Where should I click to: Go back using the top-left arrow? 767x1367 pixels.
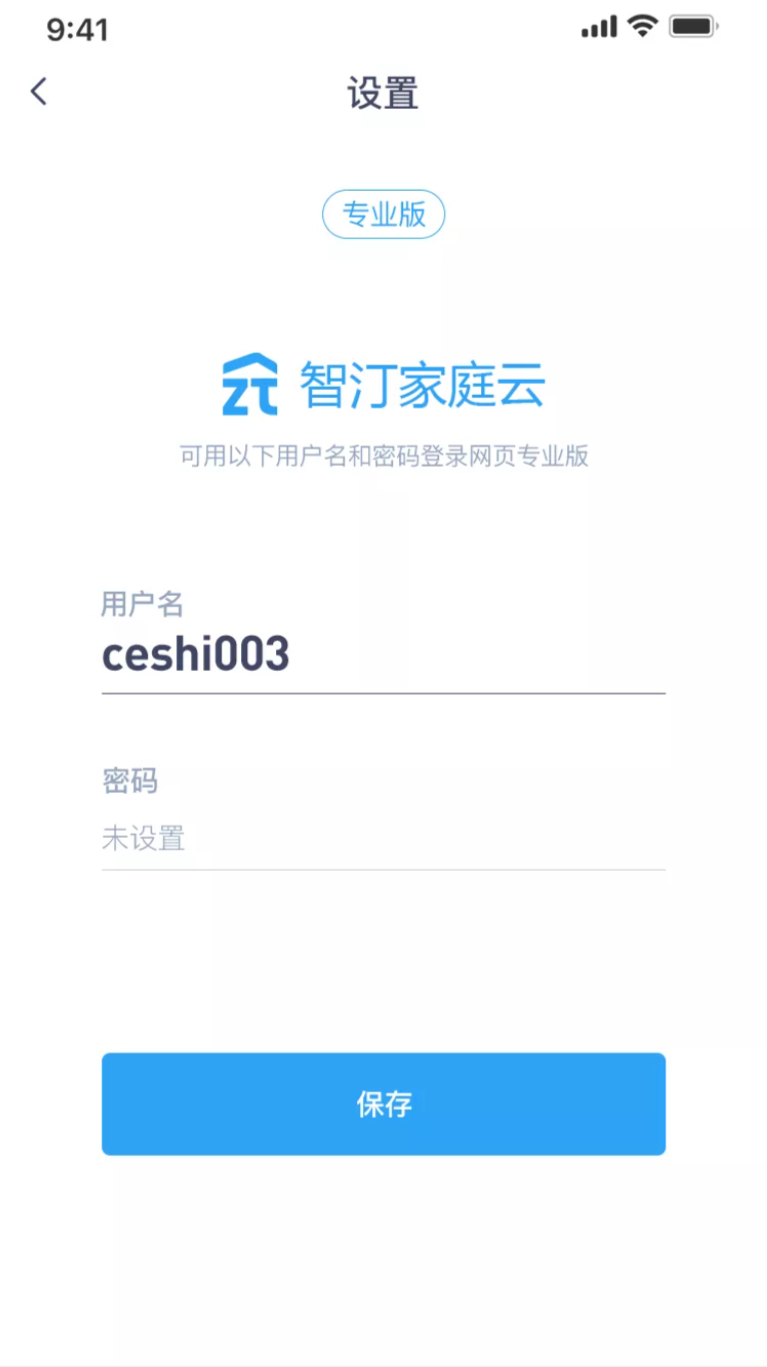[39, 92]
